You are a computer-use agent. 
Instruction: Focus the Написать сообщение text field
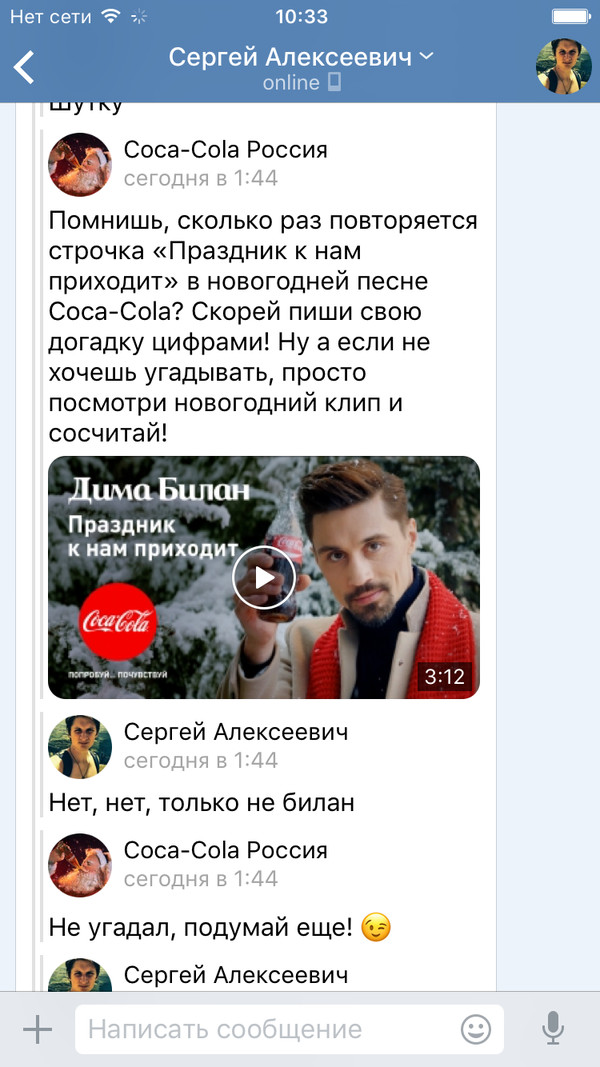[265, 1029]
